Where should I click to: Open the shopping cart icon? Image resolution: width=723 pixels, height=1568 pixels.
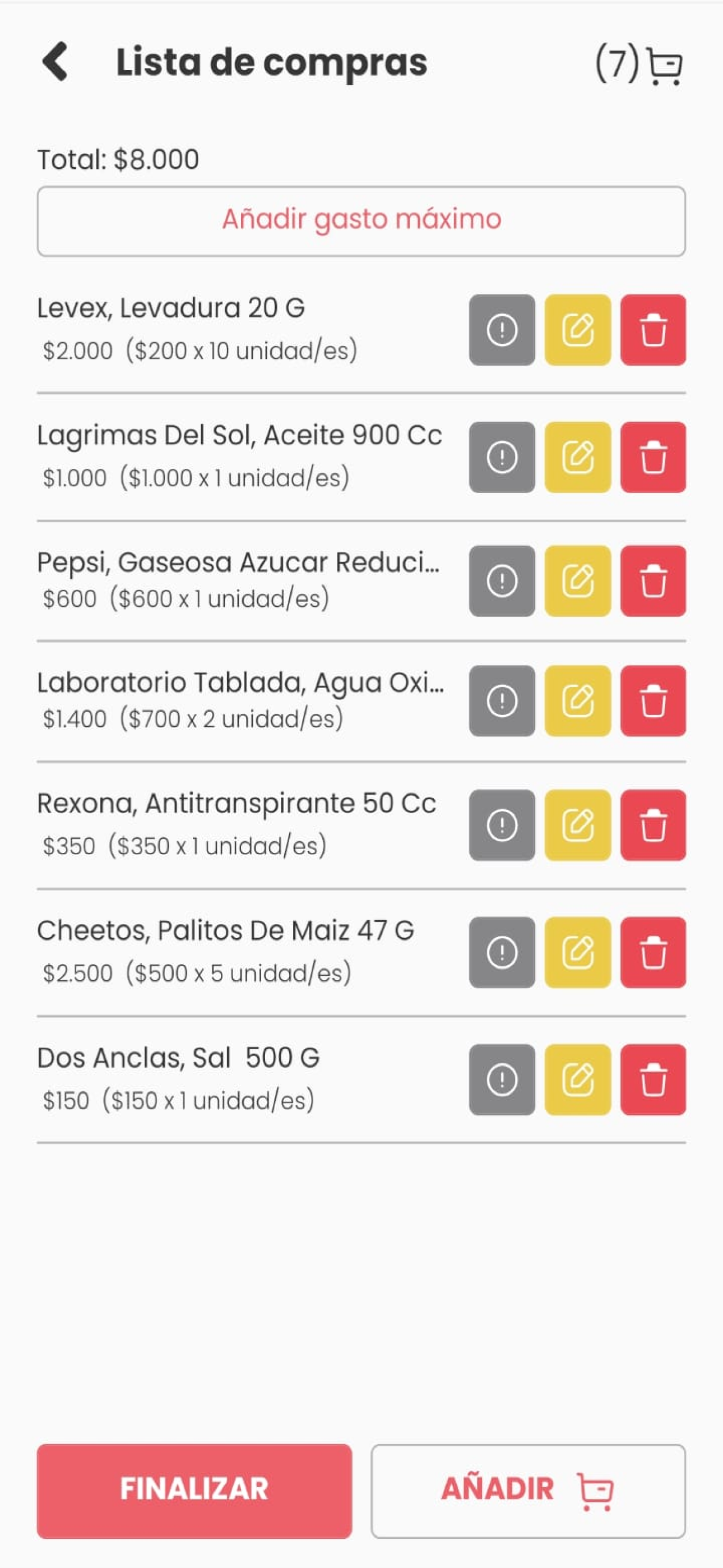(664, 65)
